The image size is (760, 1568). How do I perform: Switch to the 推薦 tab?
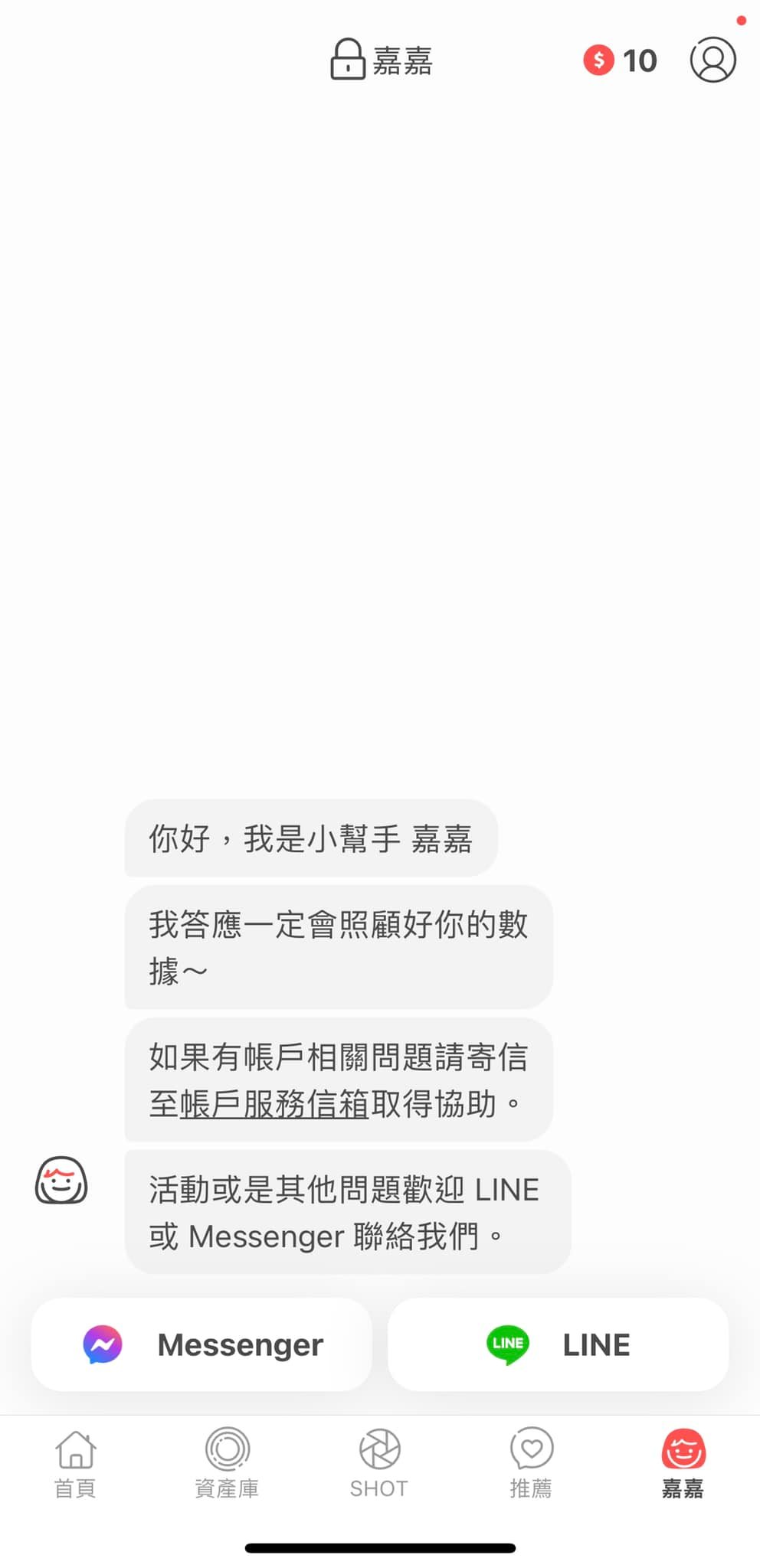[531, 1462]
